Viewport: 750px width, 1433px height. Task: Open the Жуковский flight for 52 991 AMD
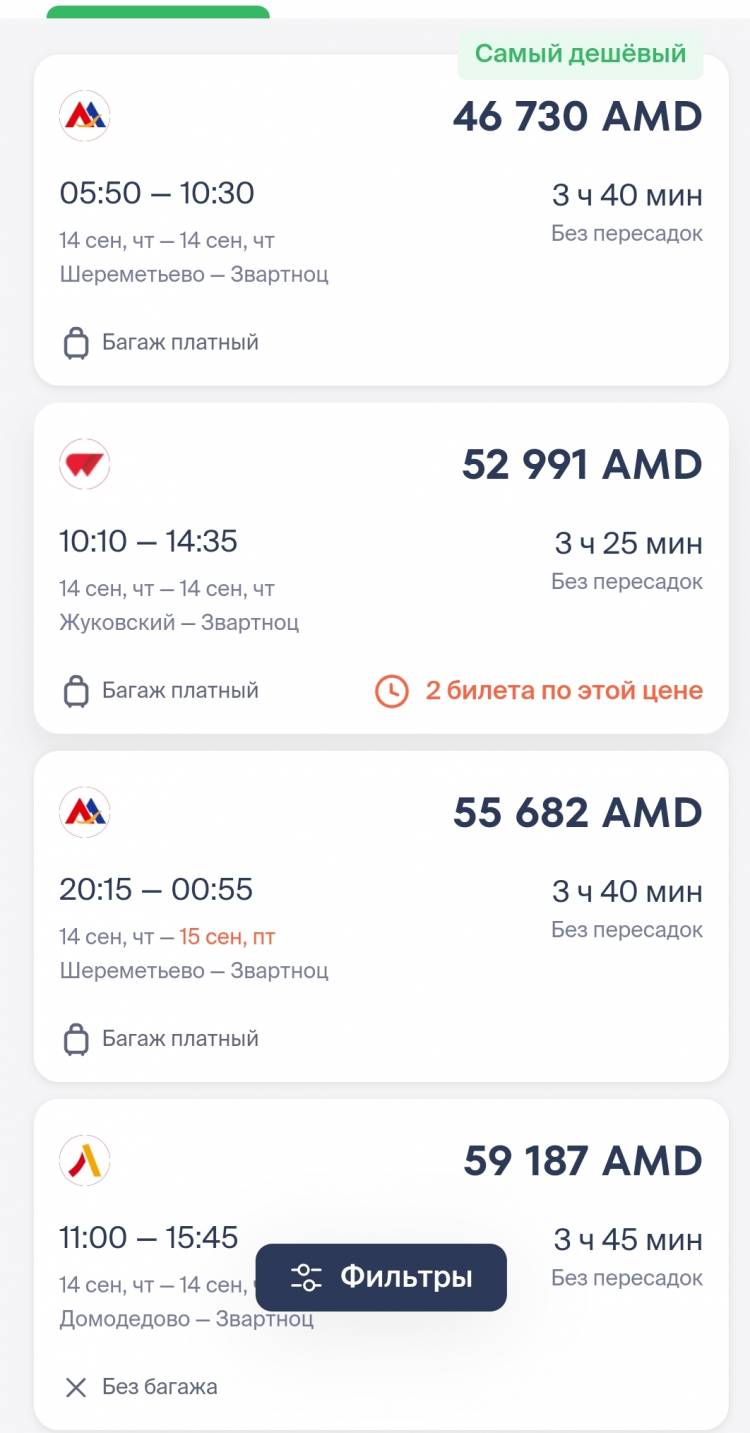381,568
